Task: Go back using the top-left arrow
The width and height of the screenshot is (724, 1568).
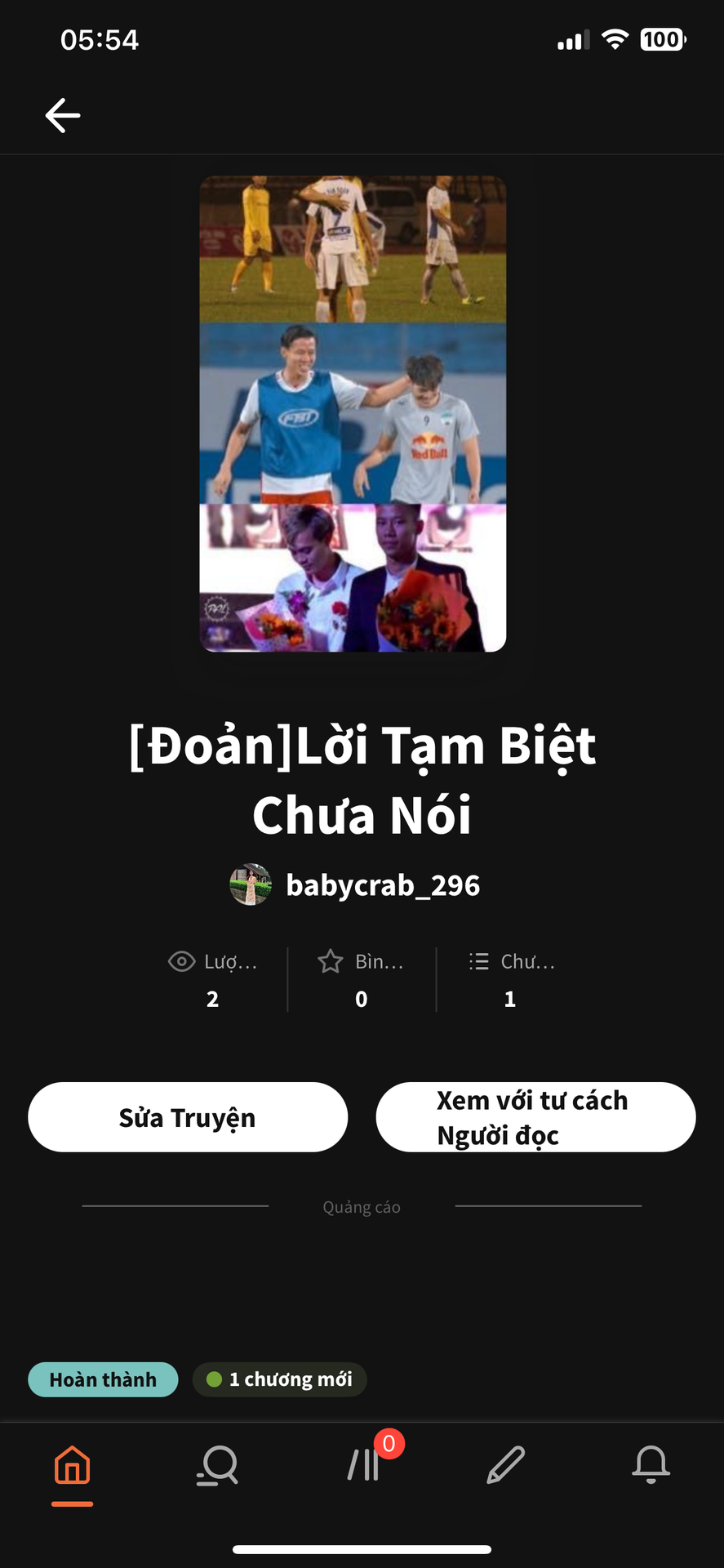Action: pos(63,115)
